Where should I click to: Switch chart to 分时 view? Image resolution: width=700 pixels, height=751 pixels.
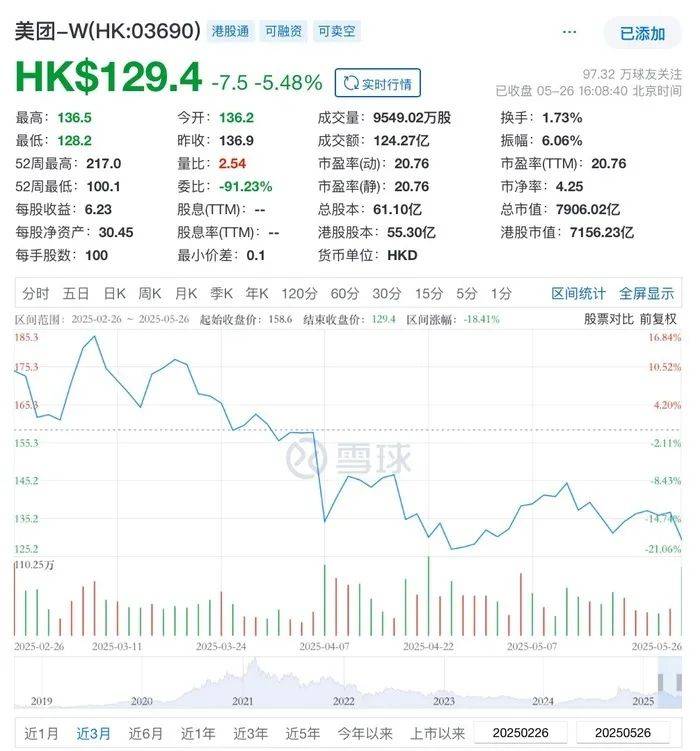coord(36,293)
